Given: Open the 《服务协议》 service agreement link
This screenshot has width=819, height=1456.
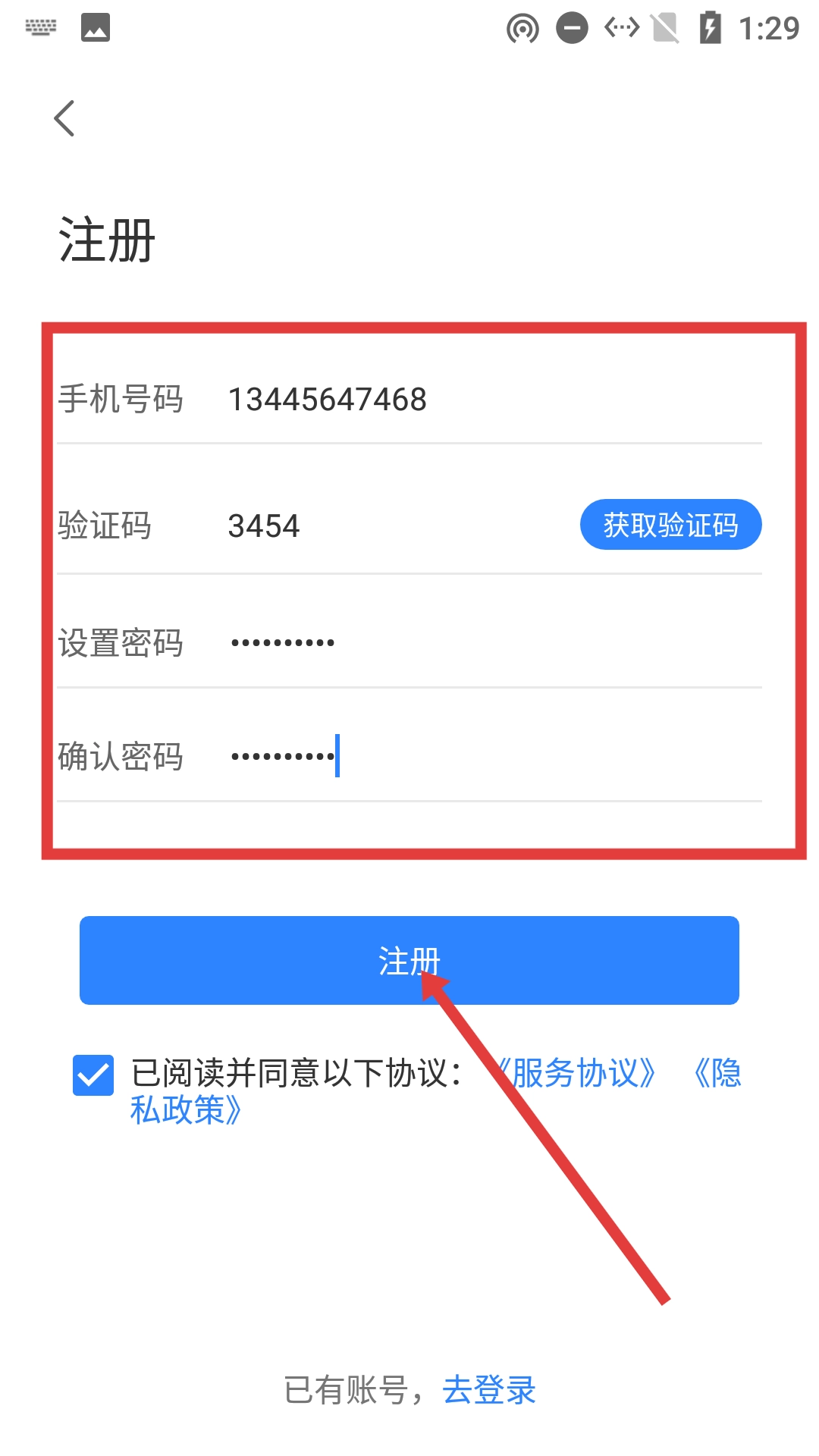Looking at the screenshot, I should [x=576, y=1073].
